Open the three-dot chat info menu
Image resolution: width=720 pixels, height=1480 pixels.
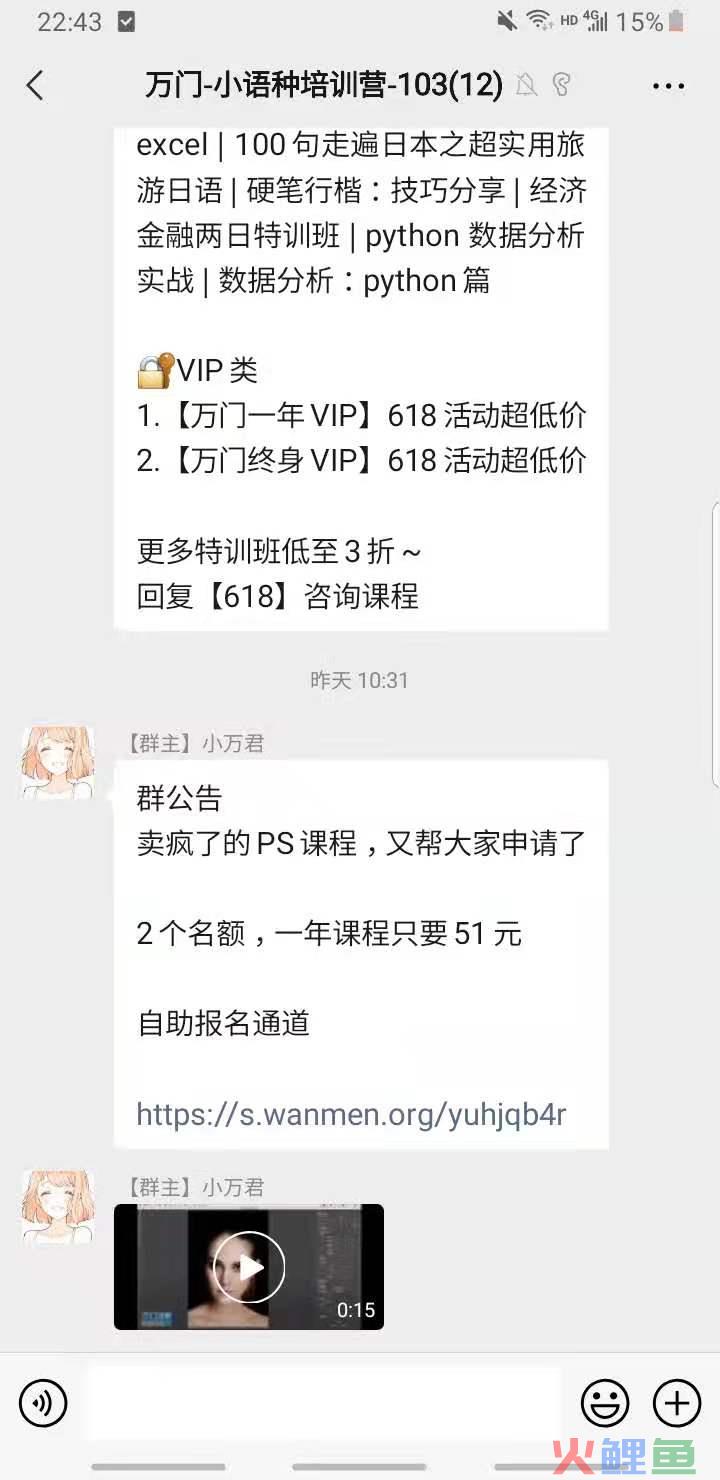pos(668,86)
